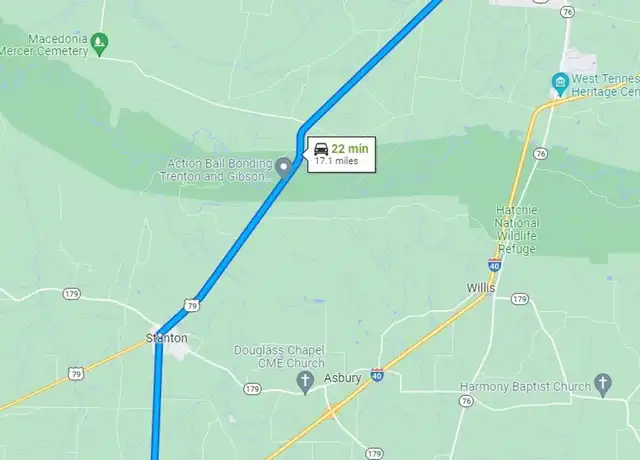Select the Douglass Chapel CME Church marker

(x=305, y=380)
